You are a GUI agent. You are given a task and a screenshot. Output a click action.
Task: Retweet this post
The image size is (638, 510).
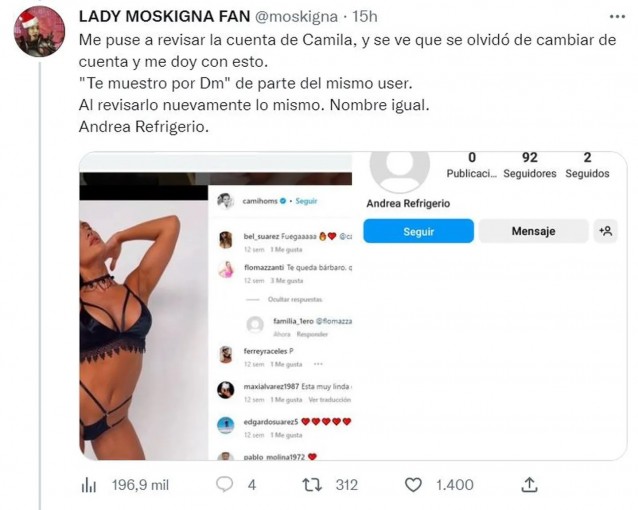click(x=312, y=485)
